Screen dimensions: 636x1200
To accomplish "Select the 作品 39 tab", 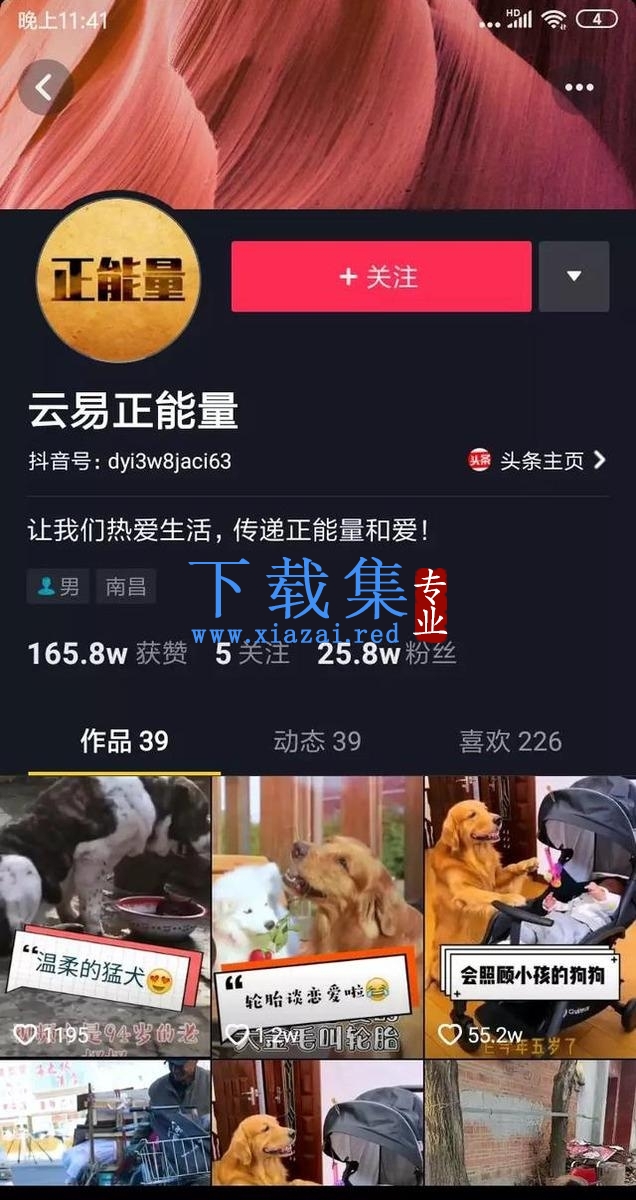I will [124, 741].
